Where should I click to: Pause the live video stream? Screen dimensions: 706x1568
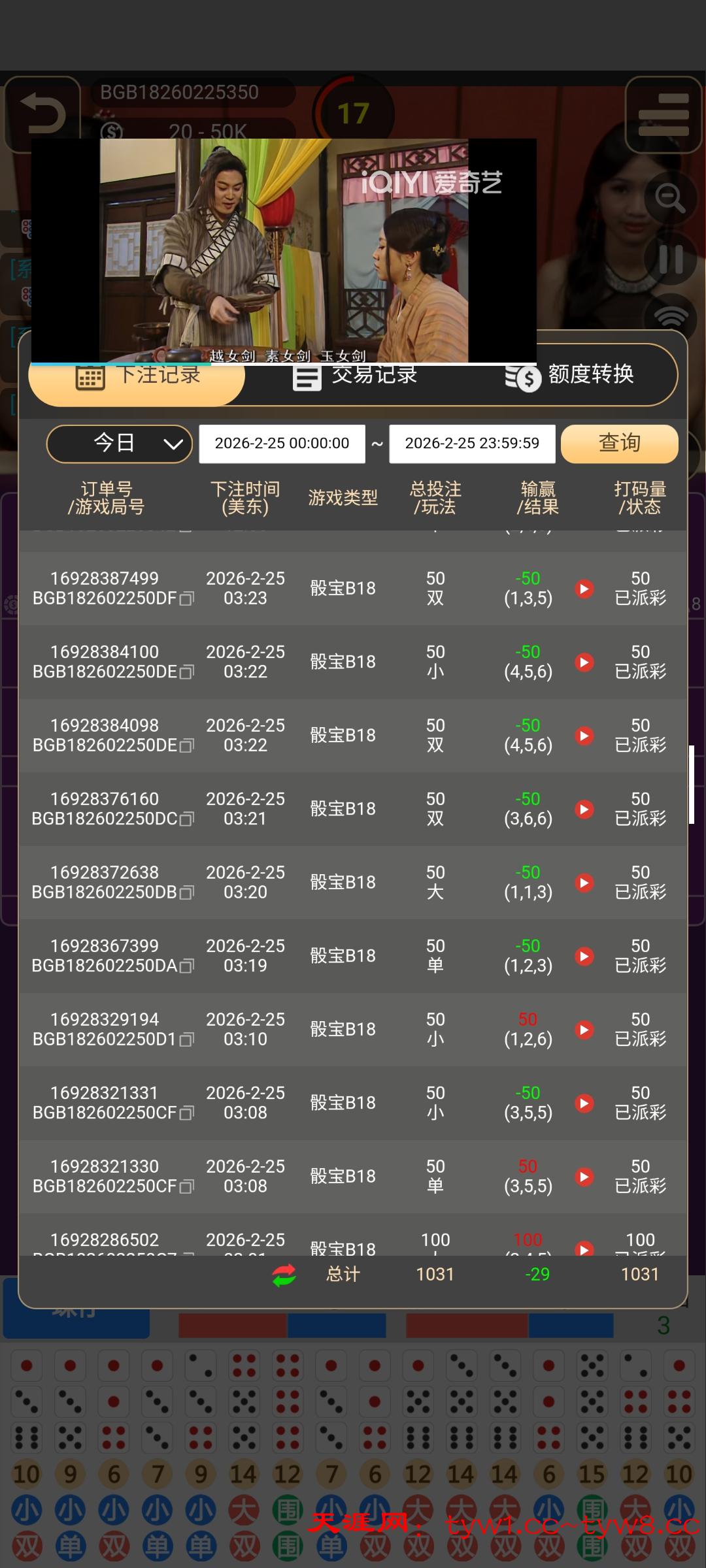coord(671,259)
